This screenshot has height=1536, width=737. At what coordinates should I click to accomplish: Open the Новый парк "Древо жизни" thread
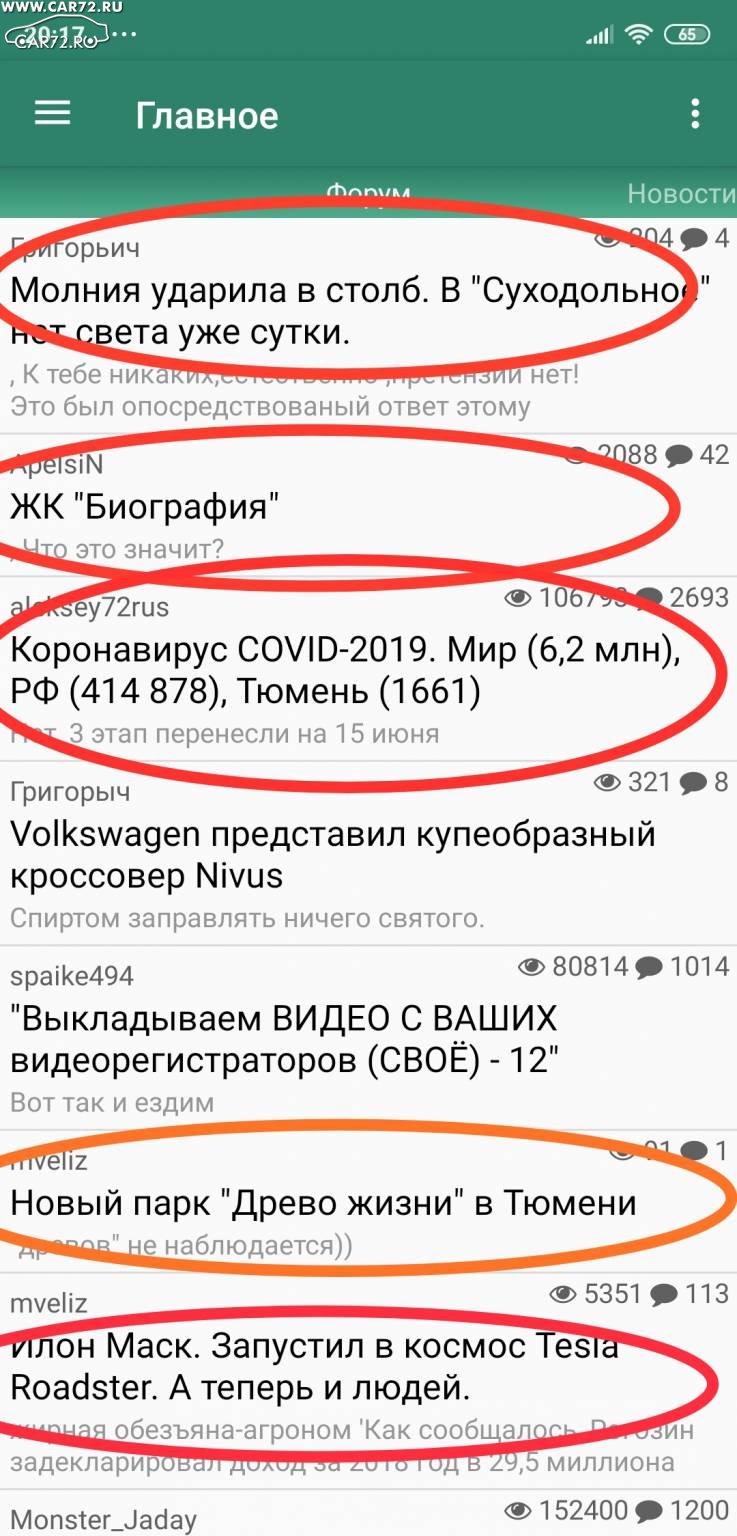tap(368, 1202)
